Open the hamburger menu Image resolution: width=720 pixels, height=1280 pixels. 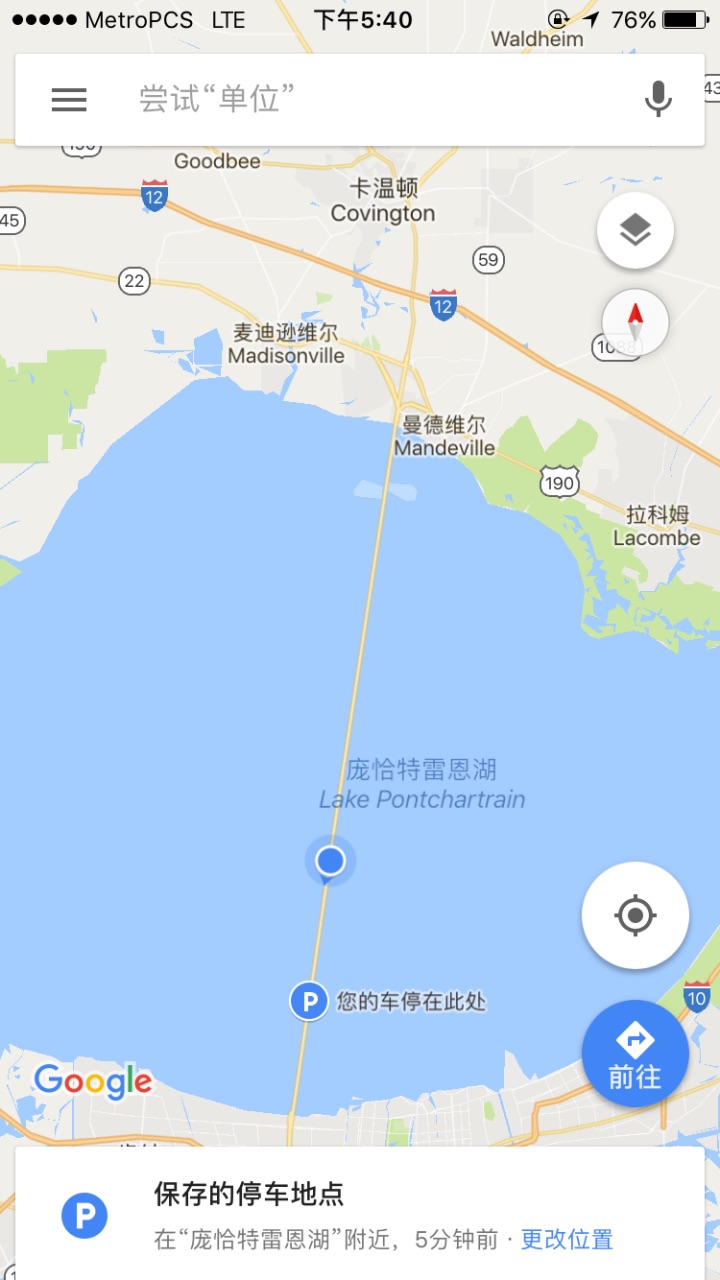point(69,99)
